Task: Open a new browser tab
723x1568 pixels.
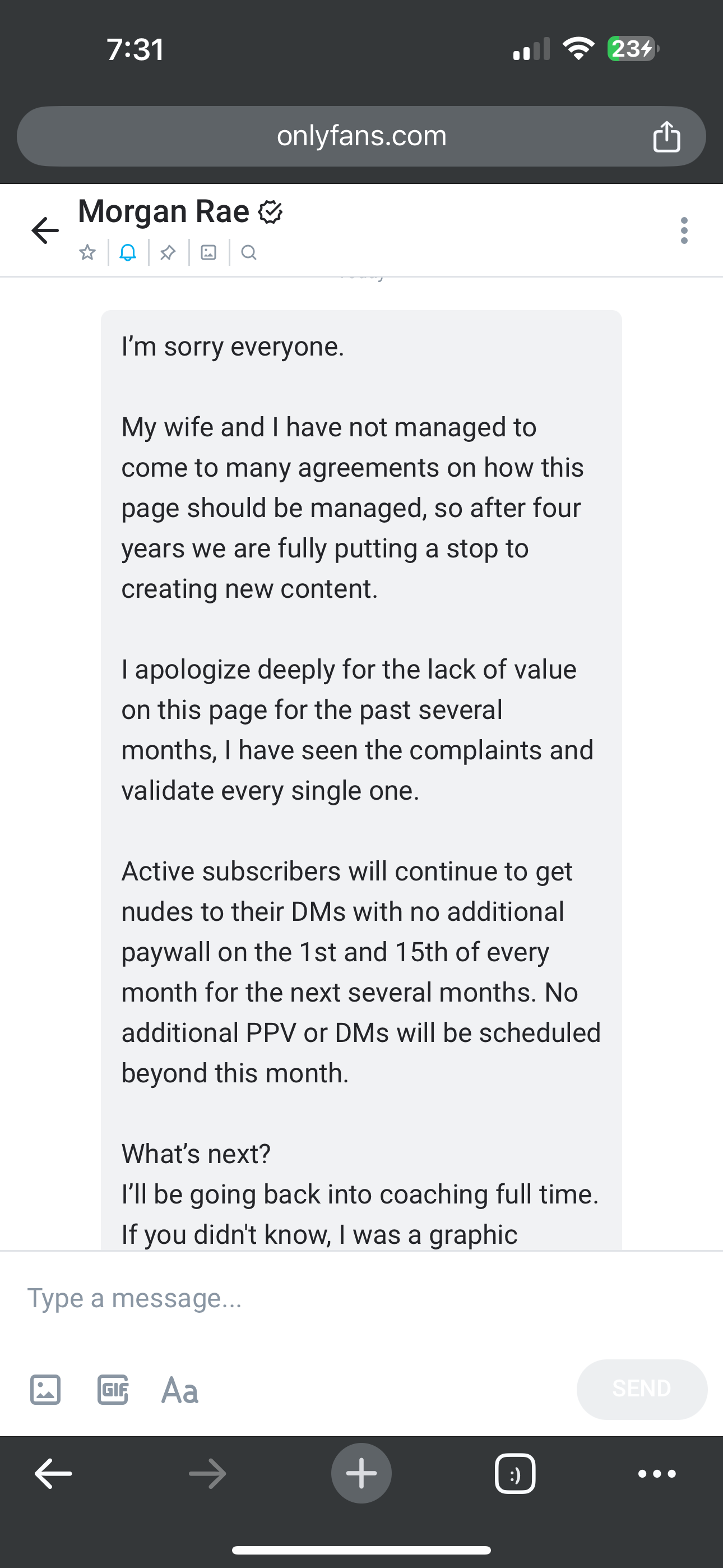Action: [x=361, y=1473]
